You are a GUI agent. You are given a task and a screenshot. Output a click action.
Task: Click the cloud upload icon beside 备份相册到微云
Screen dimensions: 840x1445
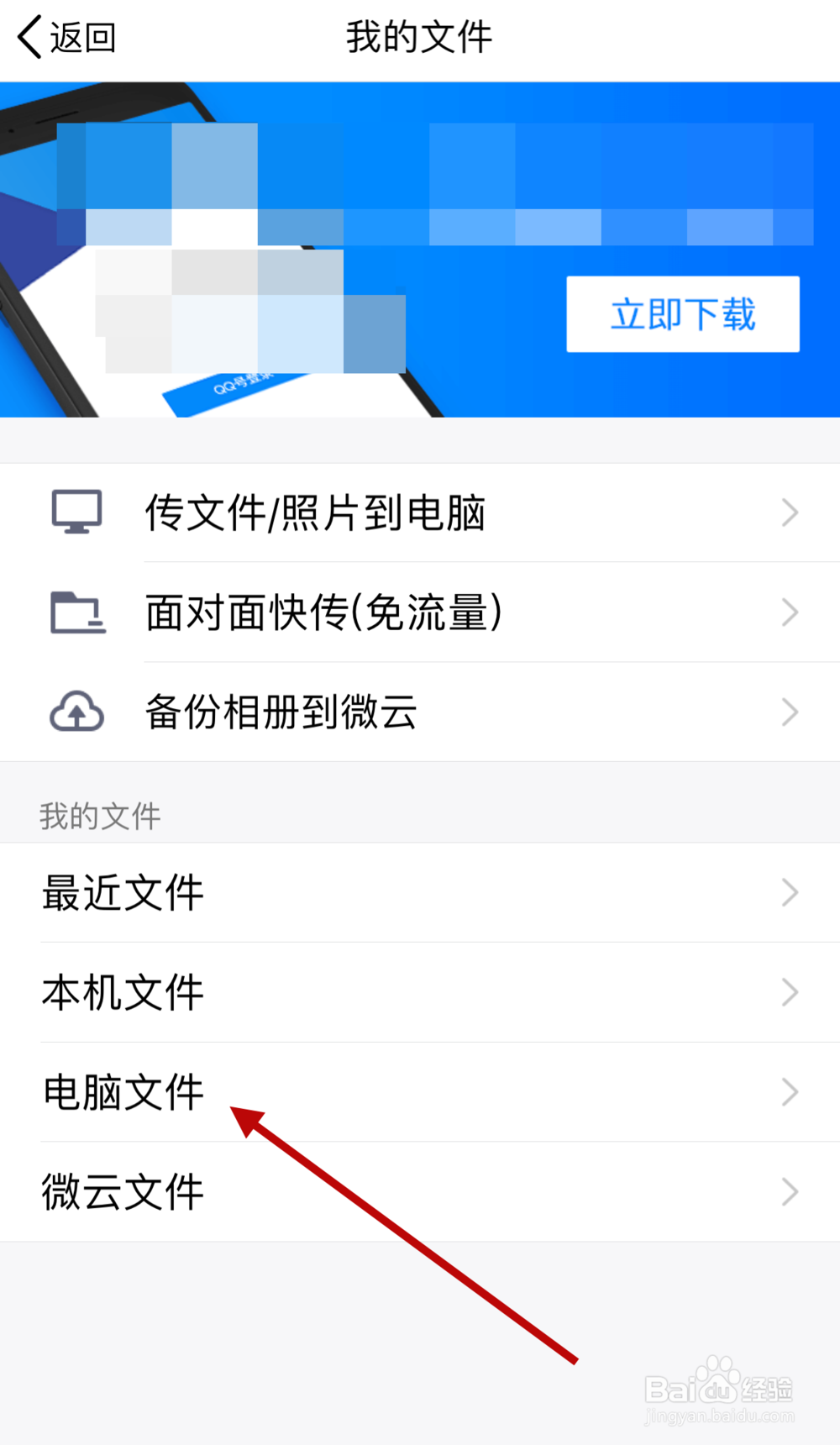(76, 712)
